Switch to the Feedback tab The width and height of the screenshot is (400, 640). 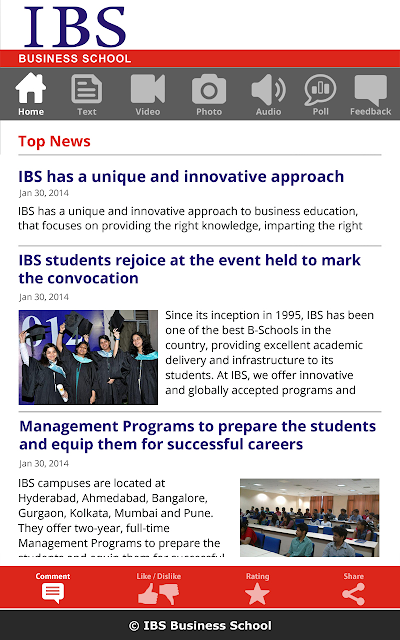click(371, 95)
